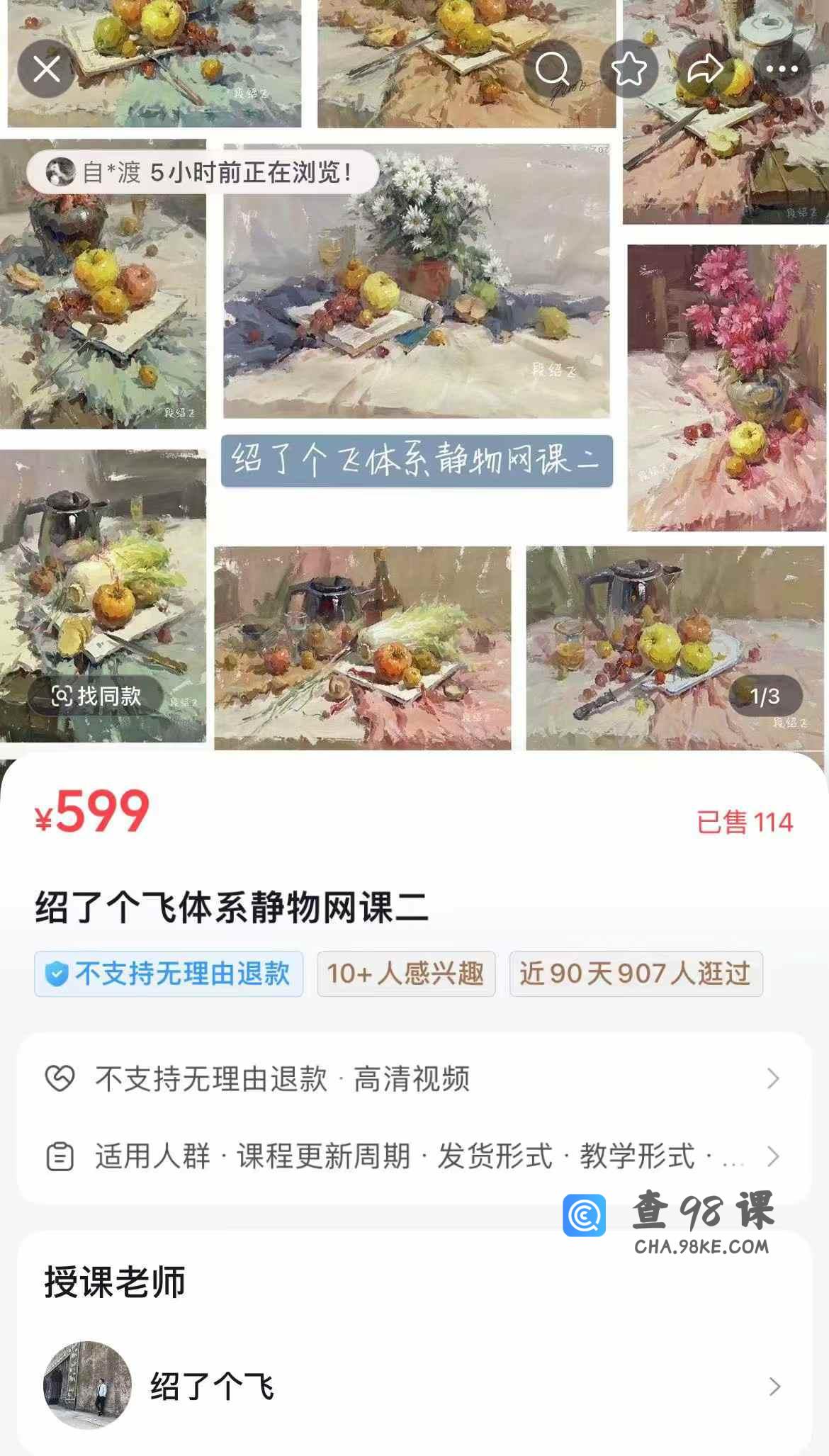Close the product page

[47, 69]
